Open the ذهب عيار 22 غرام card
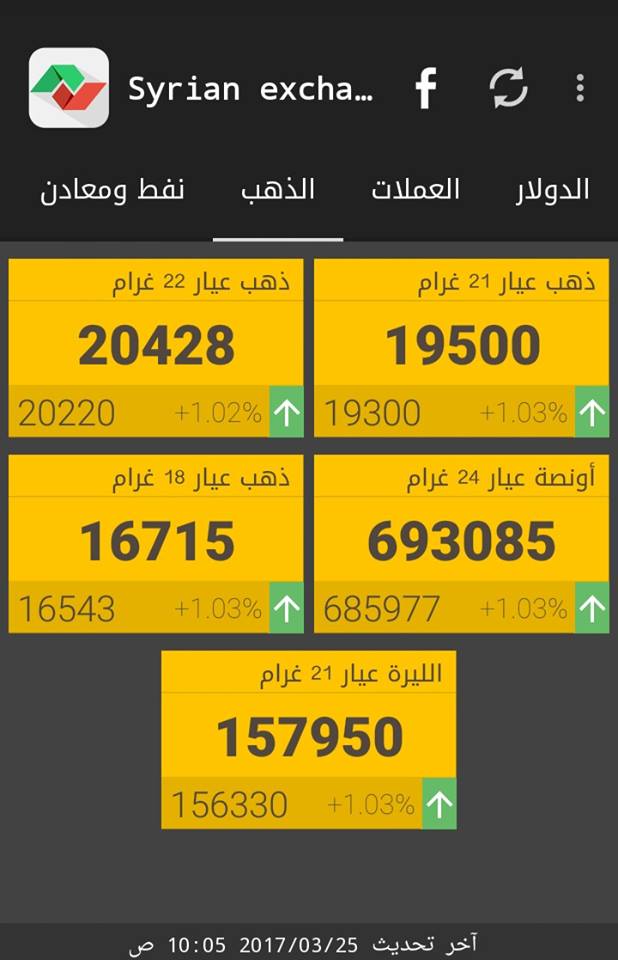Viewport: 618px width, 960px height. (x=156, y=347)
